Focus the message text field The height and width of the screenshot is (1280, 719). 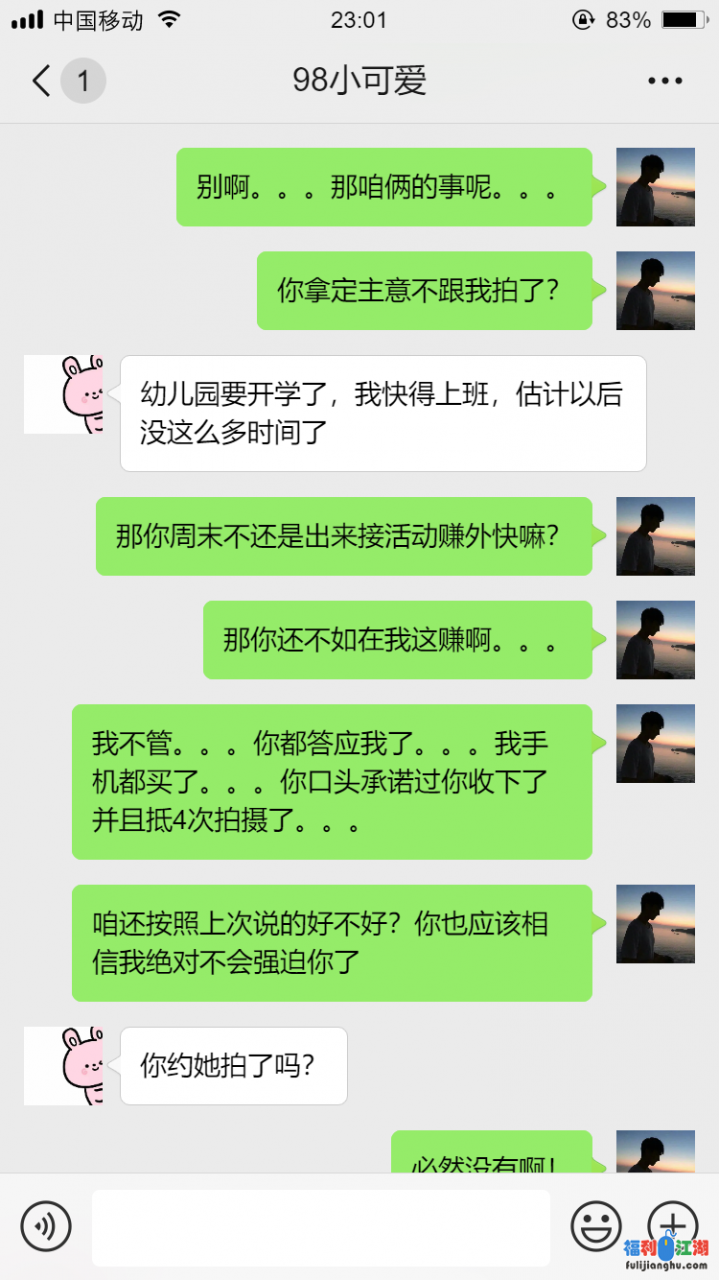pyautogui.click(x=320, y=1227)
